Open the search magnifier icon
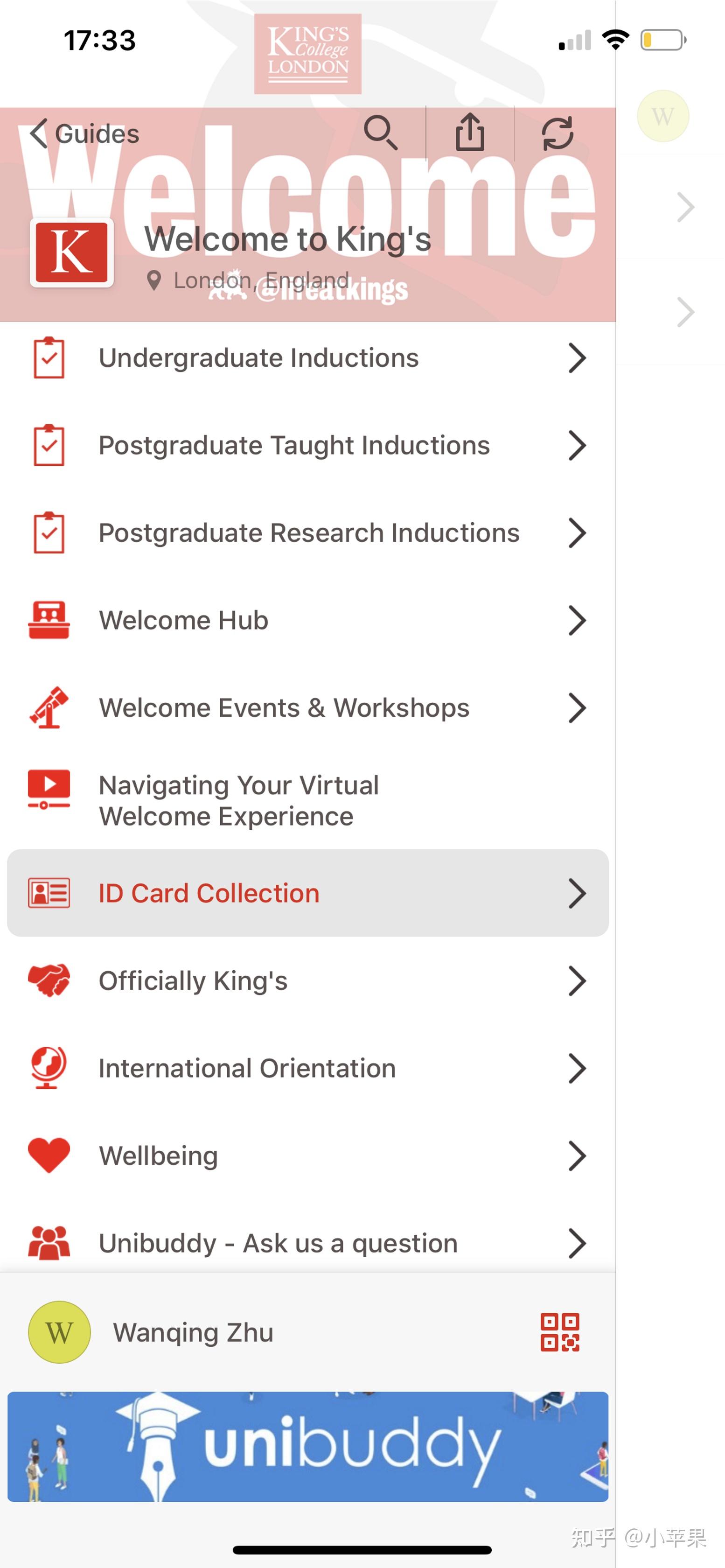Screen dimensions: 725x1568 coord(380,133)
